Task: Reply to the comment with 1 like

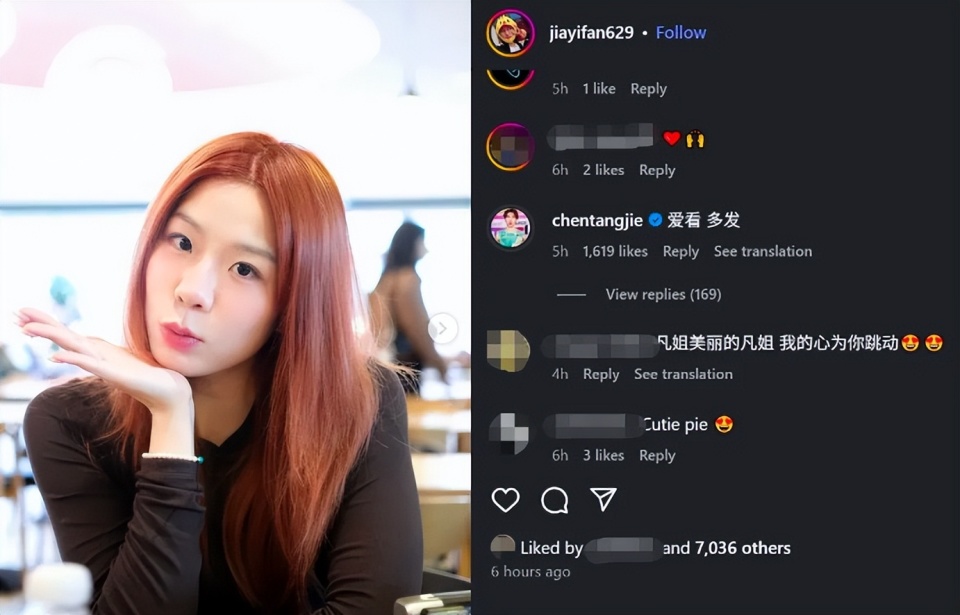Action: click(648, 89)
